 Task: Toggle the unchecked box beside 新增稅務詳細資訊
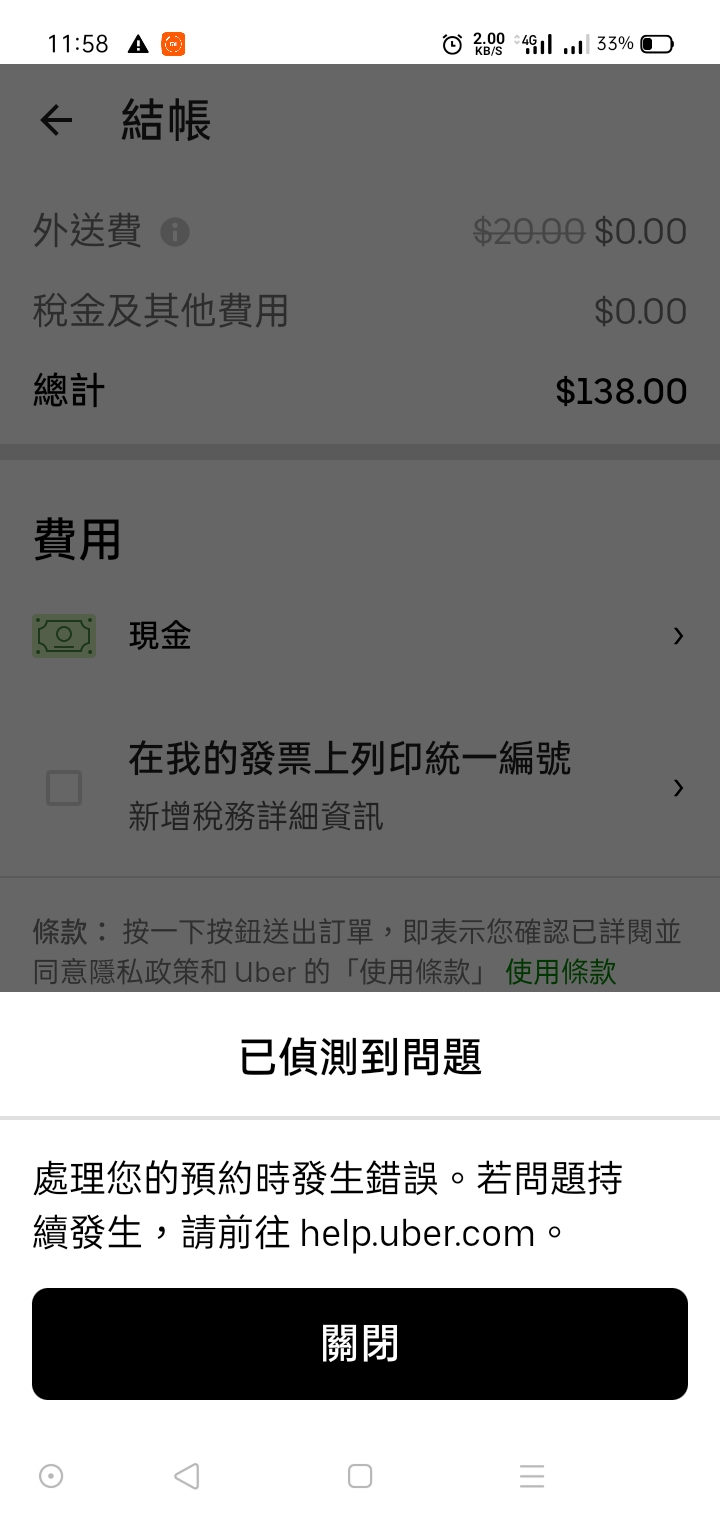pos(63,788)
